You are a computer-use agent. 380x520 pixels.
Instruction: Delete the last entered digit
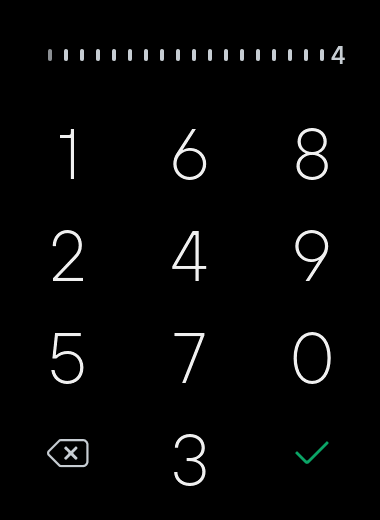pyautogui.click(x=68, y=453)
